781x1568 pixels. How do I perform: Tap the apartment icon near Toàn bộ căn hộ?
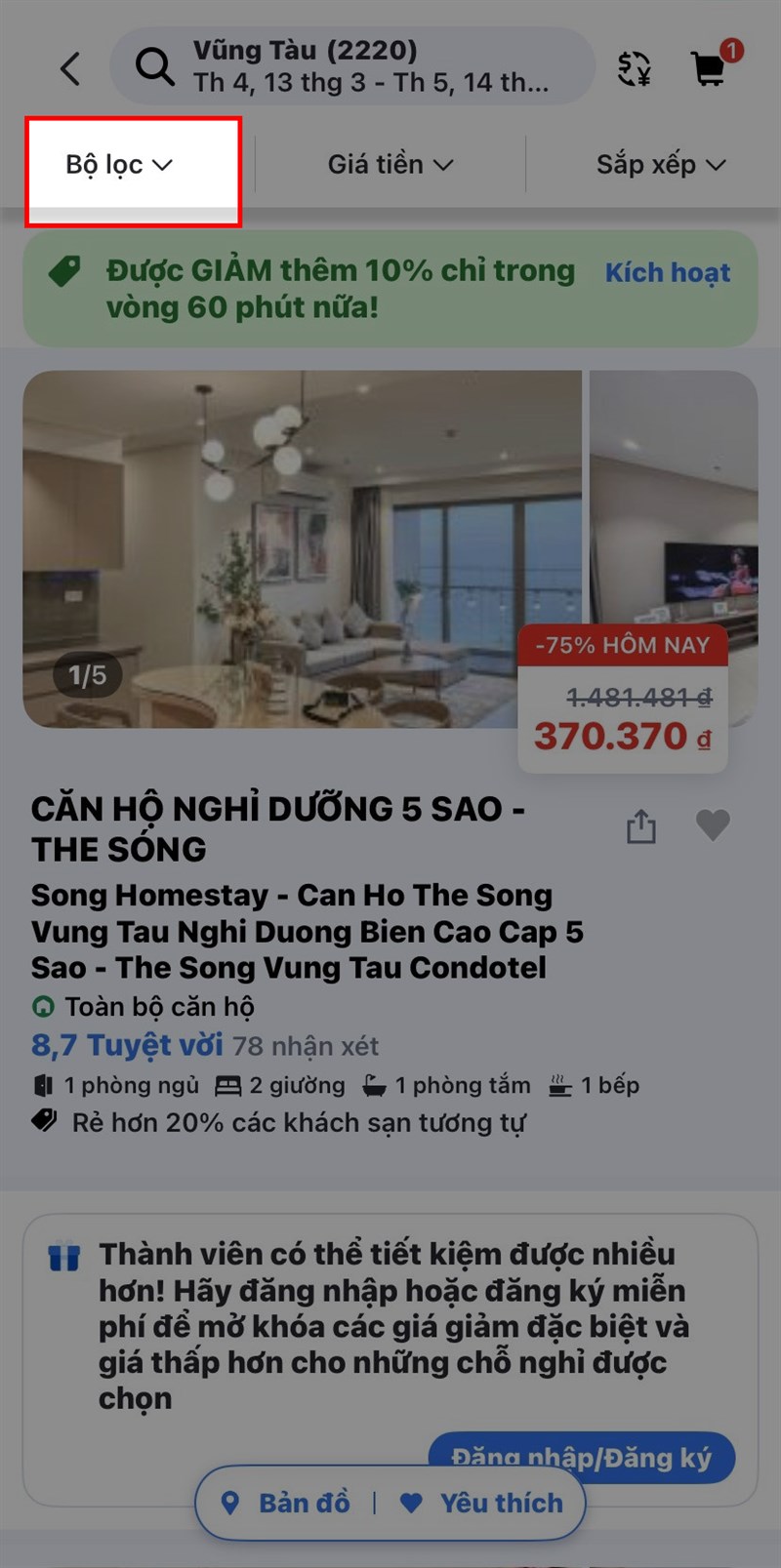pyautogui.click(x=41, y=1006)
